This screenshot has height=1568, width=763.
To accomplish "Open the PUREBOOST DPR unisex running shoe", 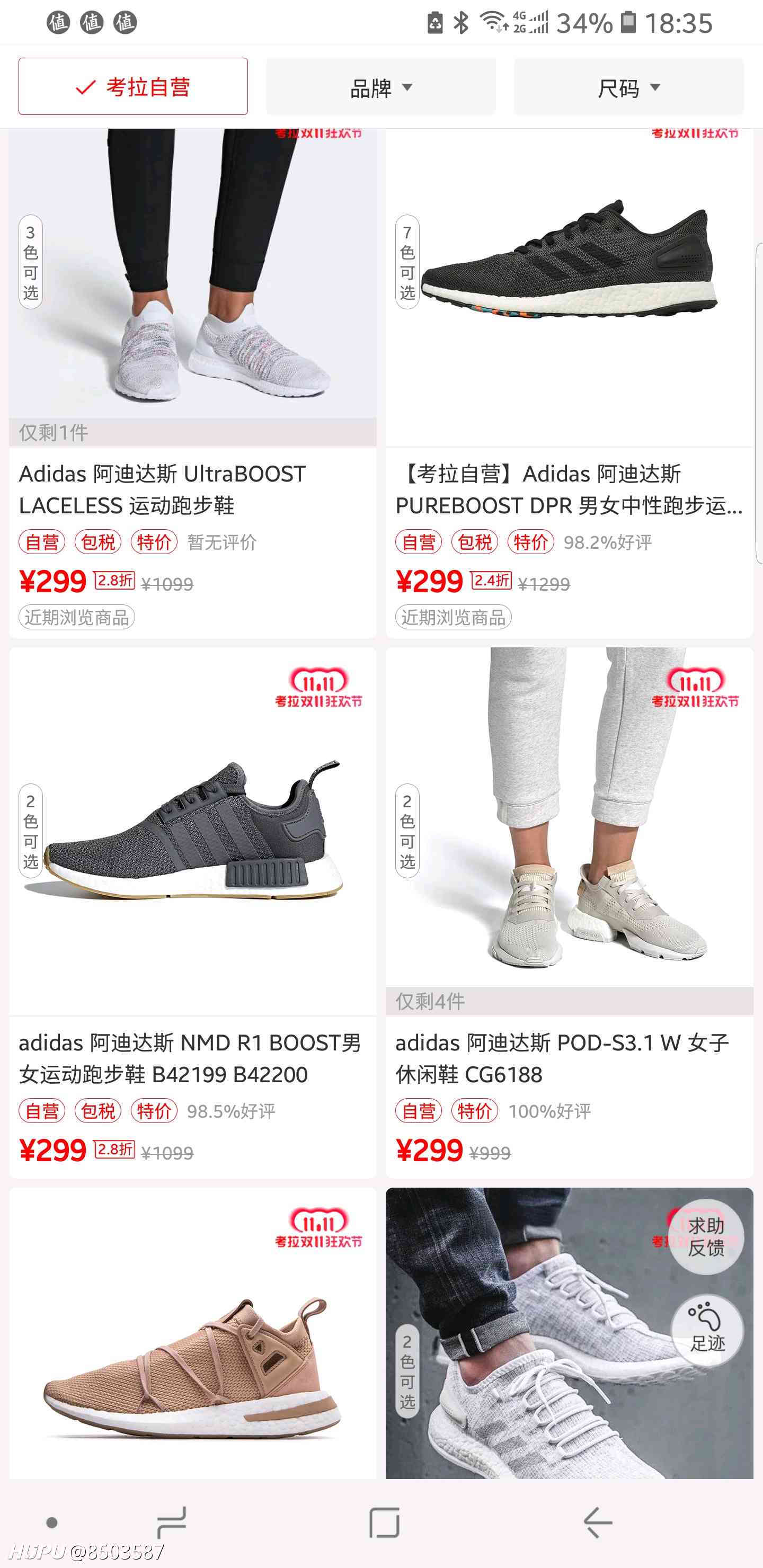I will [x=570, y=383].
